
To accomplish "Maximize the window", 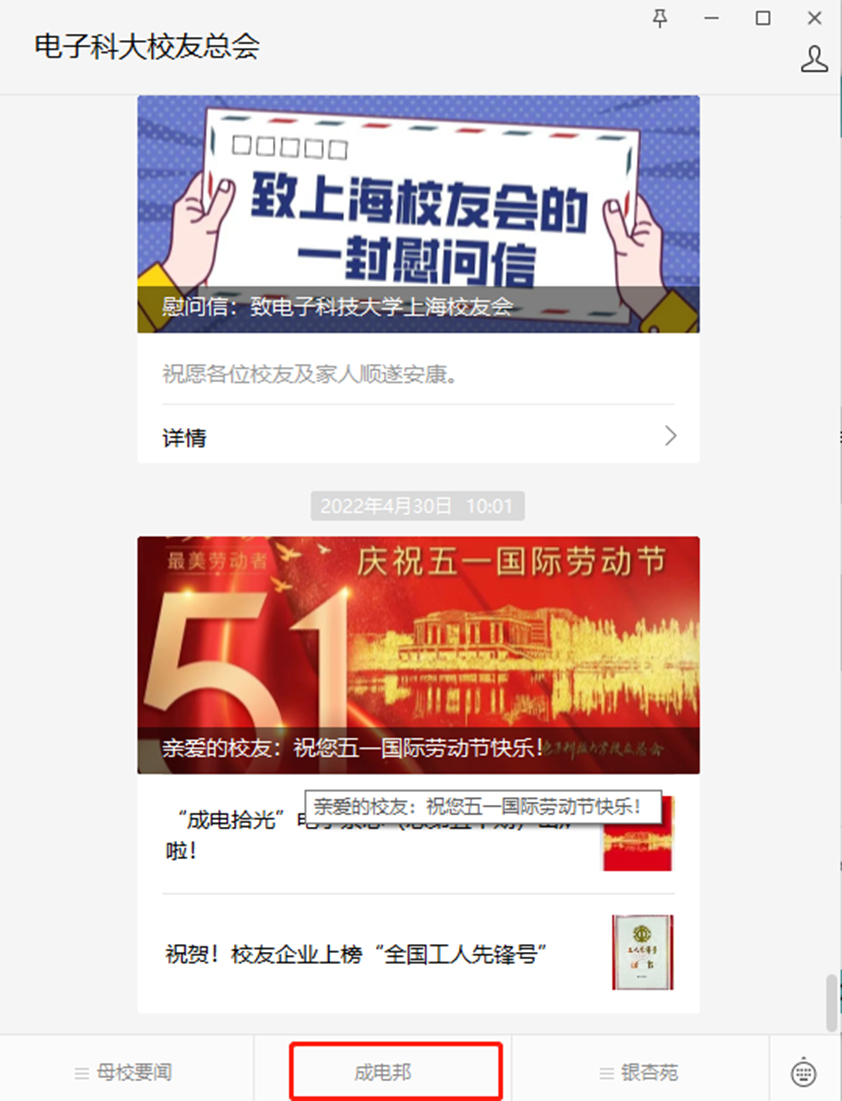I will [763, 18].
